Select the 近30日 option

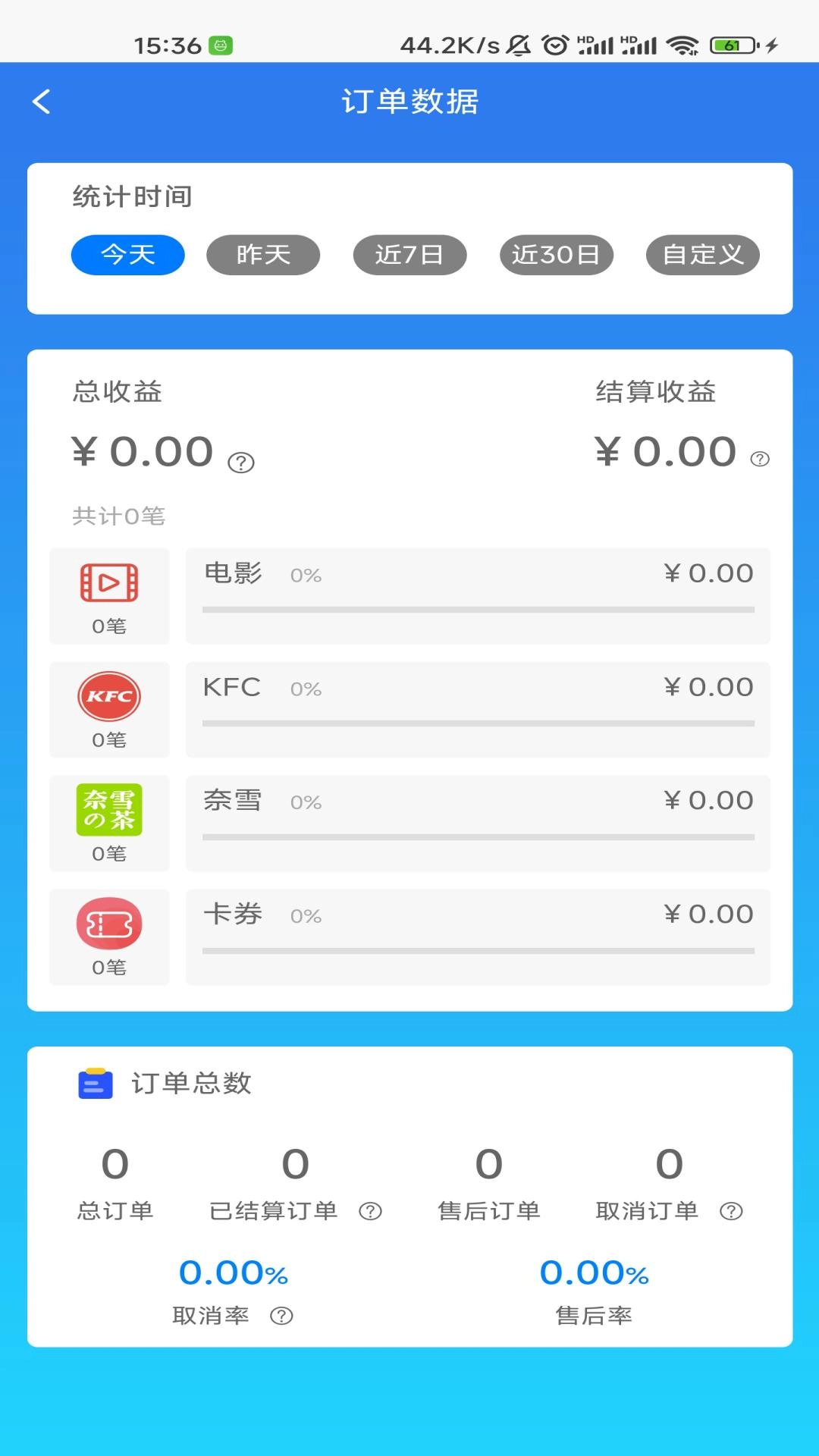tap(557, 255)
